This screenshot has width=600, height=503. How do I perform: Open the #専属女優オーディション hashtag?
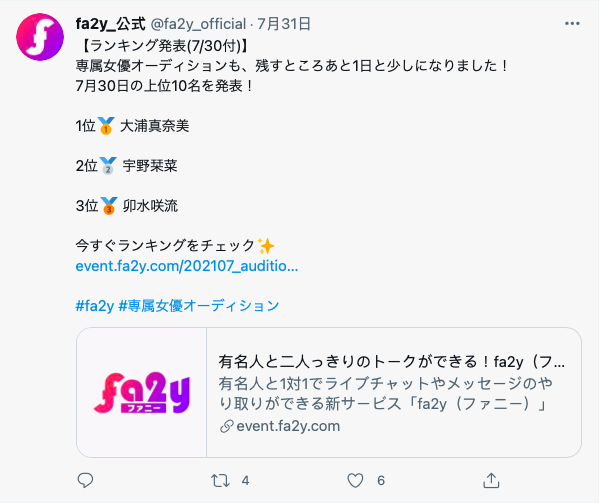[198, 305]
